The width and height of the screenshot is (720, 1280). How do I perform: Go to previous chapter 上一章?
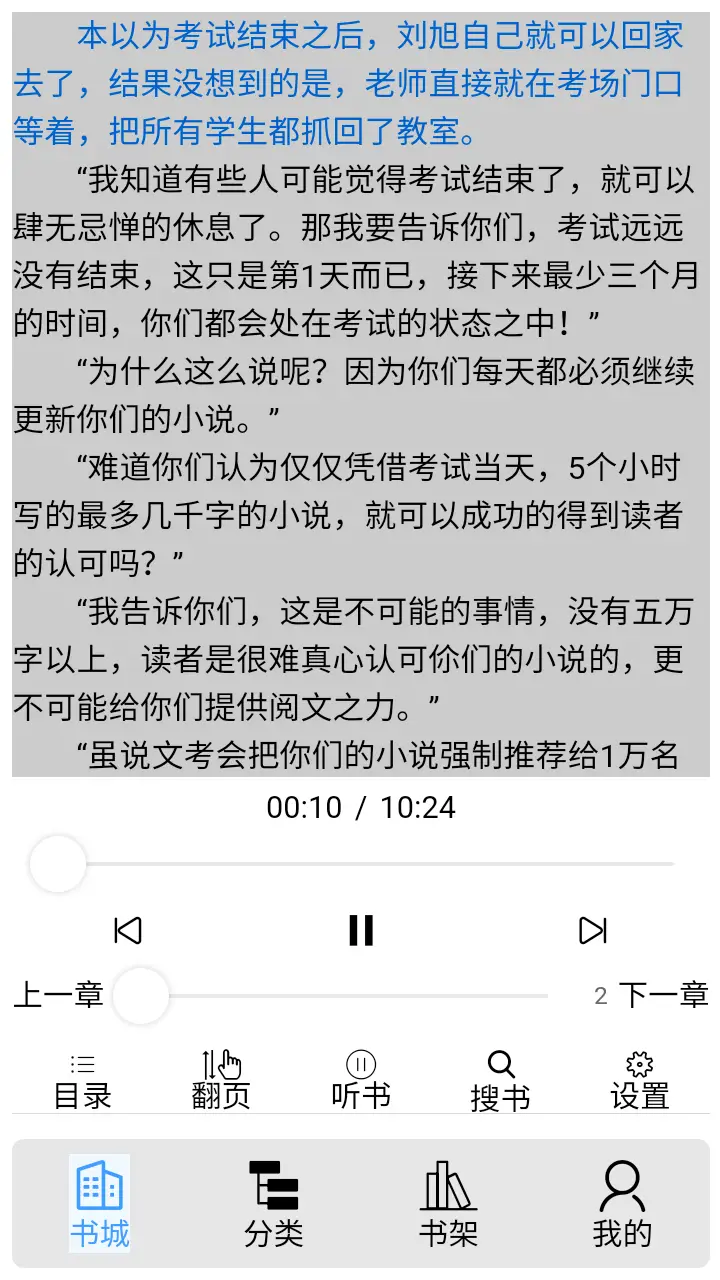coord(58,995)
